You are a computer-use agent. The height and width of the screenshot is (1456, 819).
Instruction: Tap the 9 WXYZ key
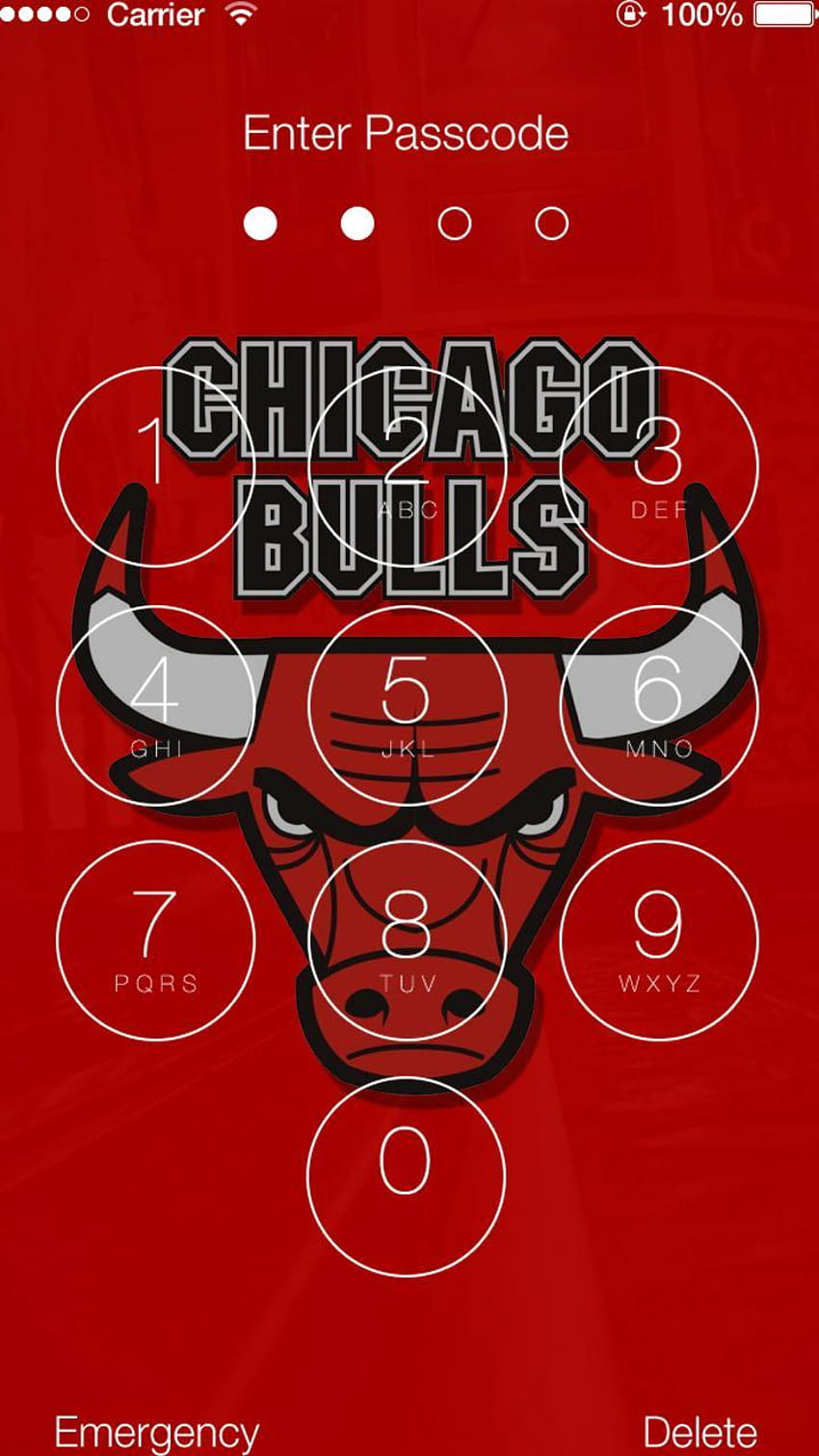pos(659,940)
